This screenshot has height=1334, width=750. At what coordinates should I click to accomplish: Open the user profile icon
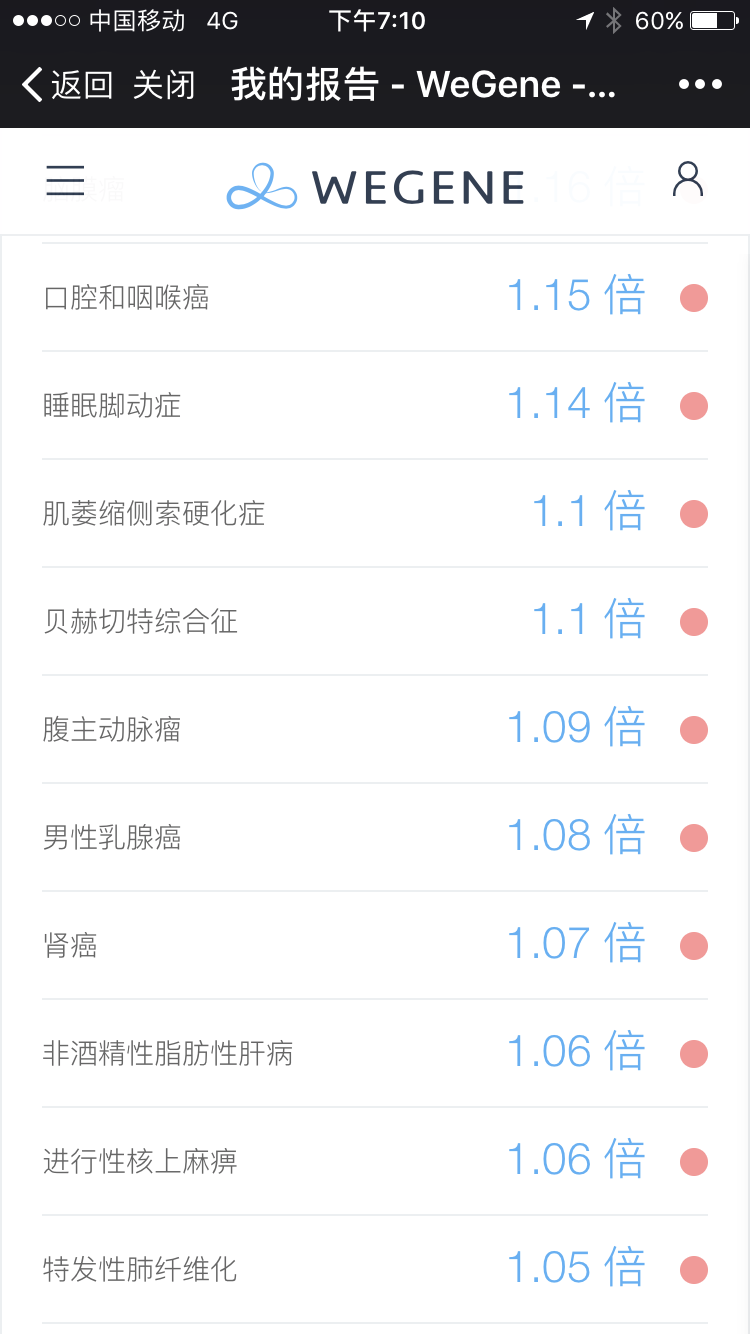[x=688, y=180]
